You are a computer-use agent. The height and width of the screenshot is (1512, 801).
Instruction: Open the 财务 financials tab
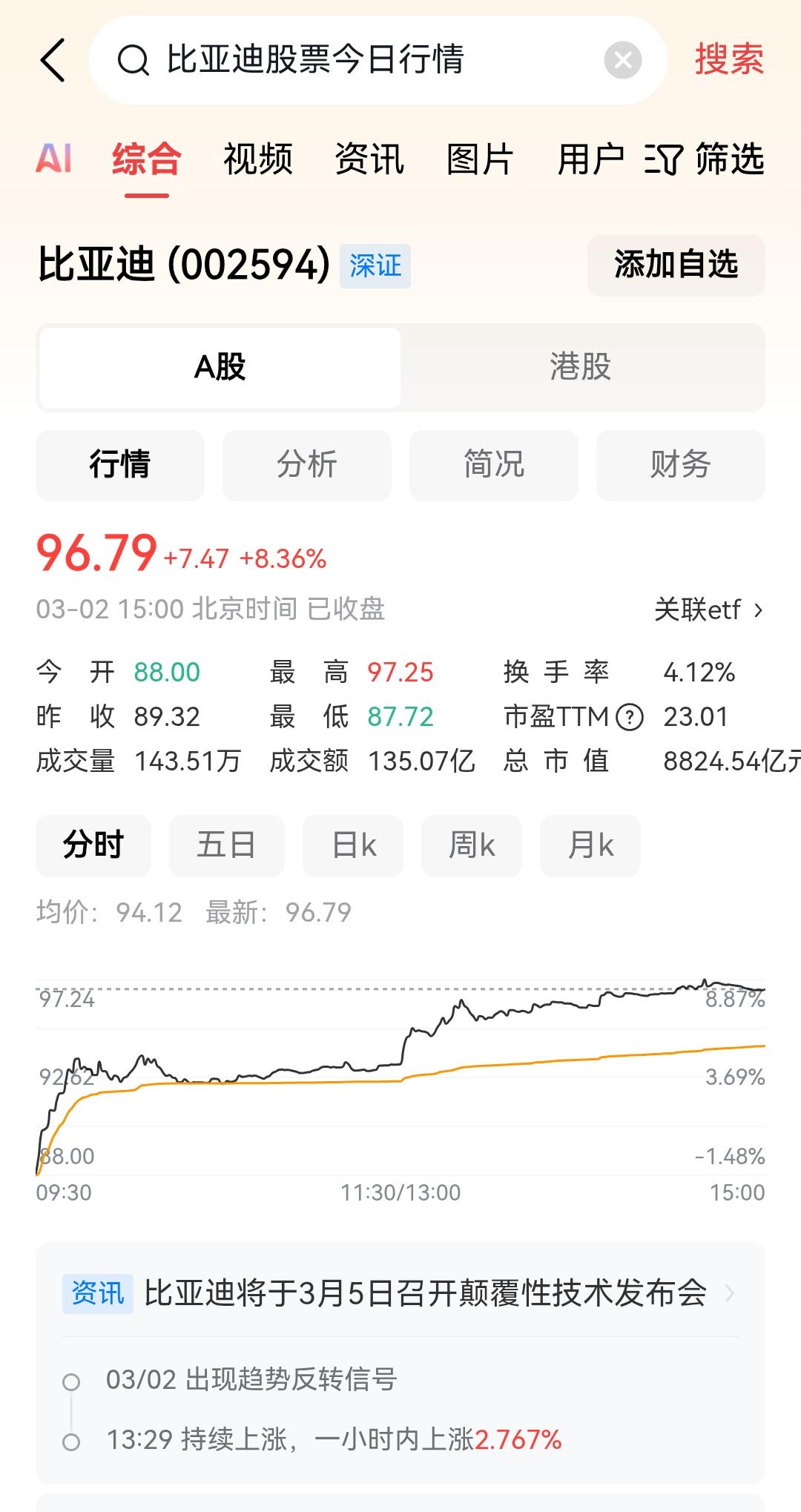click(x=680, y=465)
